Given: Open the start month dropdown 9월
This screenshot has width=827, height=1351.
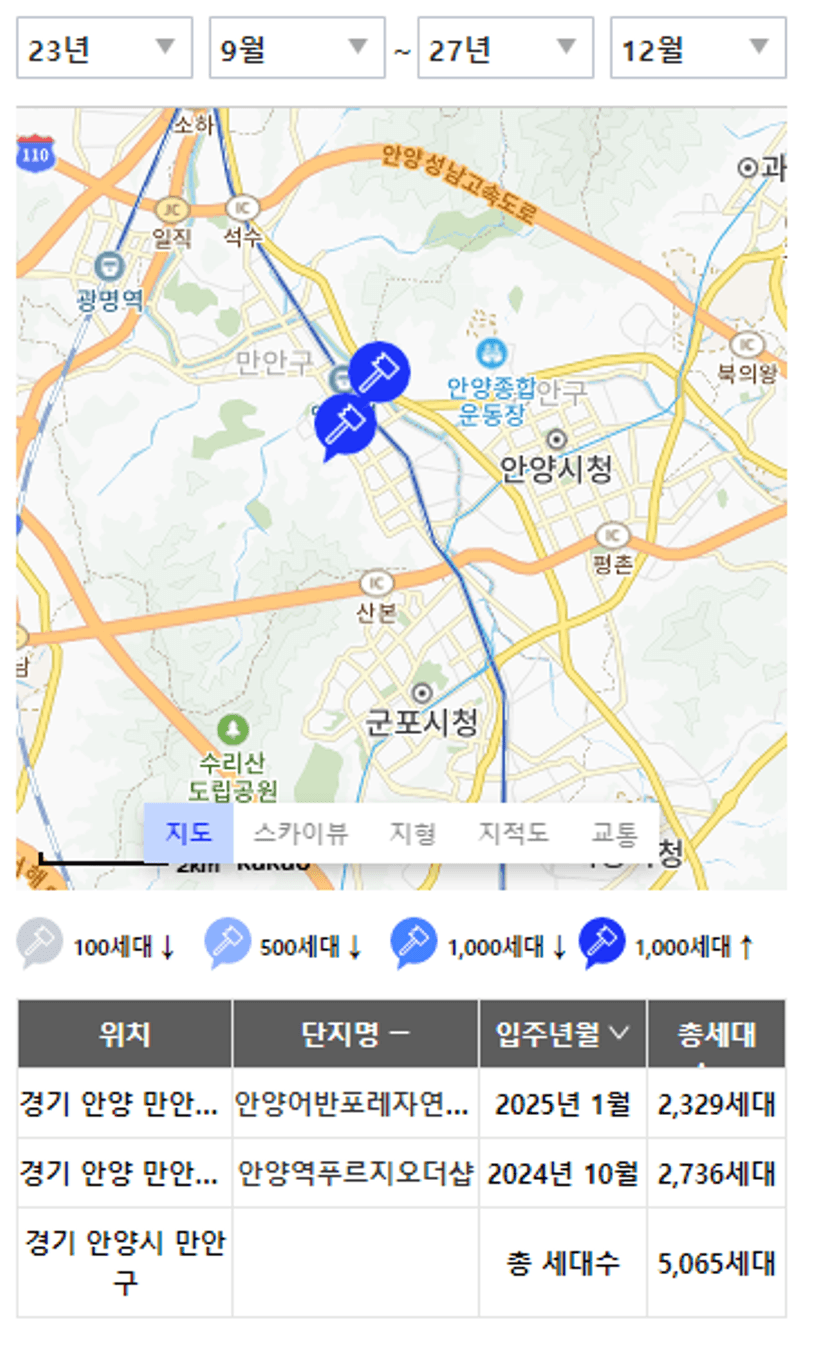Looking at the screenshot, I should pyautogui.click(x=296, y=48).
